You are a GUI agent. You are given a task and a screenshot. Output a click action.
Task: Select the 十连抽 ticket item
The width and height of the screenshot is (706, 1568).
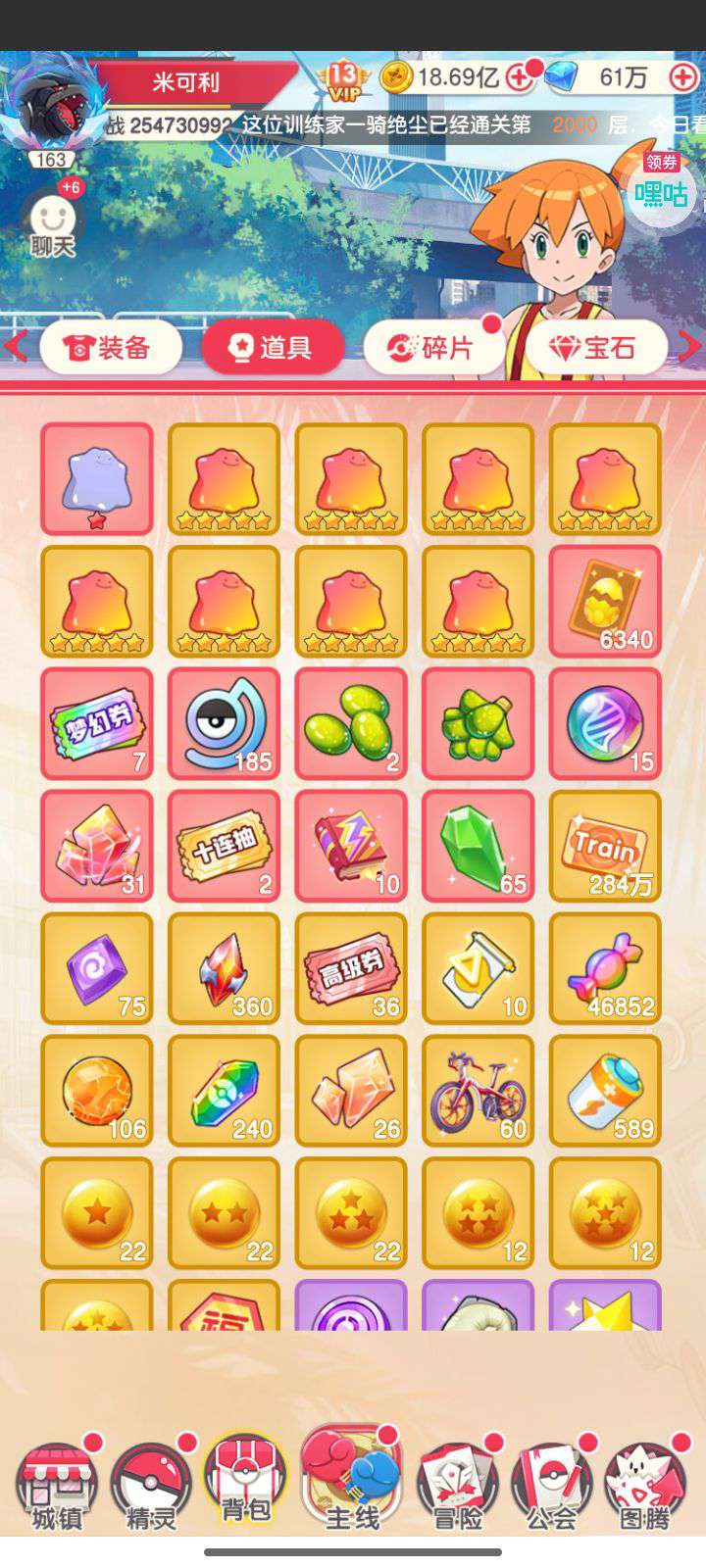[224, 846]
